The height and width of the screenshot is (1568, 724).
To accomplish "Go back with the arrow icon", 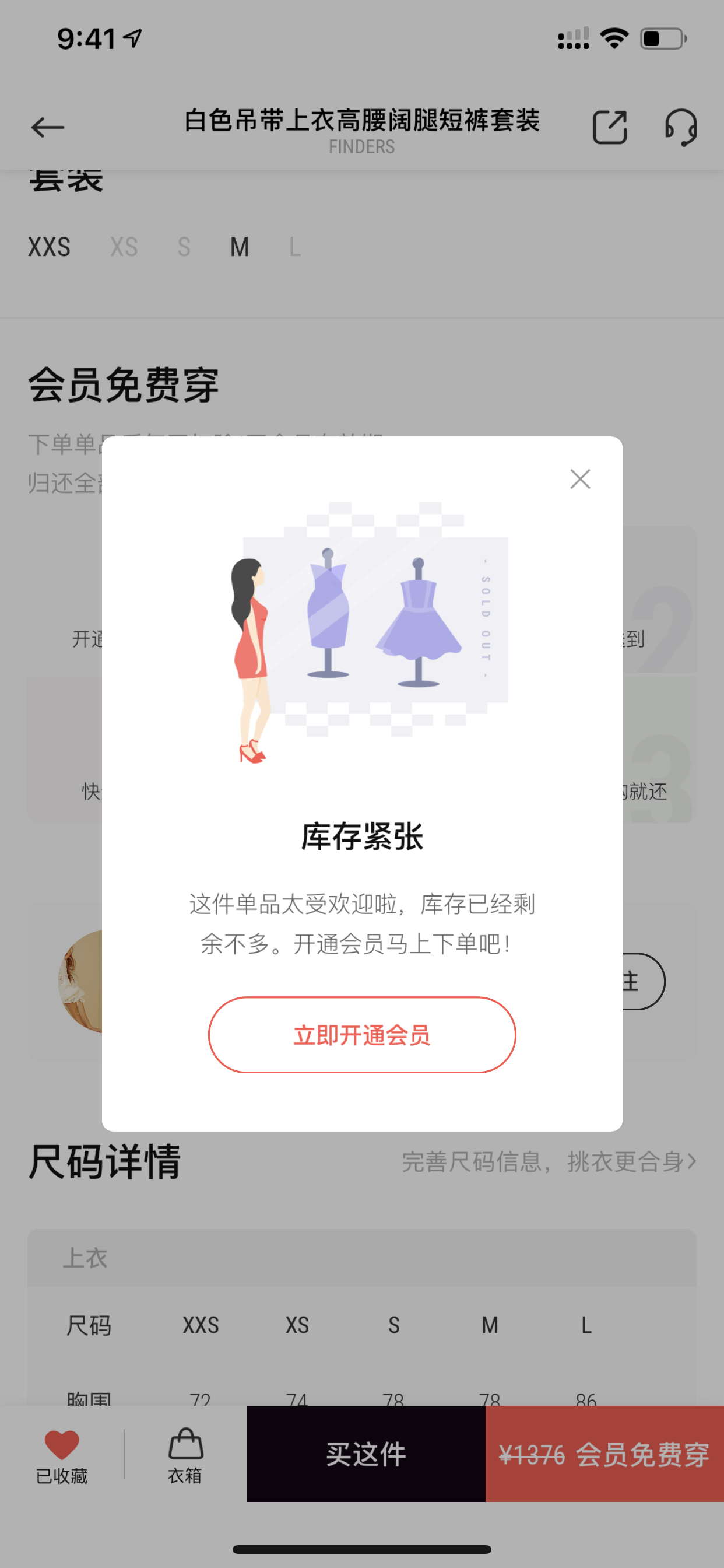I will coord(47,127).
